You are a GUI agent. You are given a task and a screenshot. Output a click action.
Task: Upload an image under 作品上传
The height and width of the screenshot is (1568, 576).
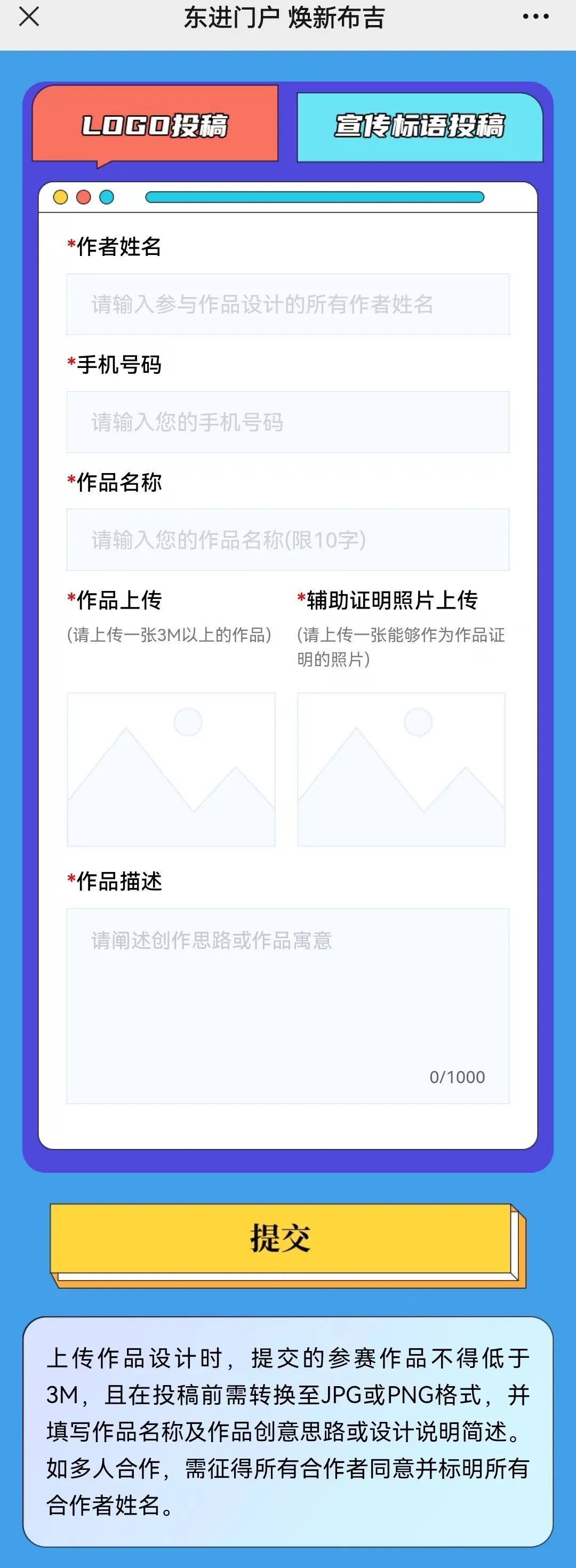point(171,769)
